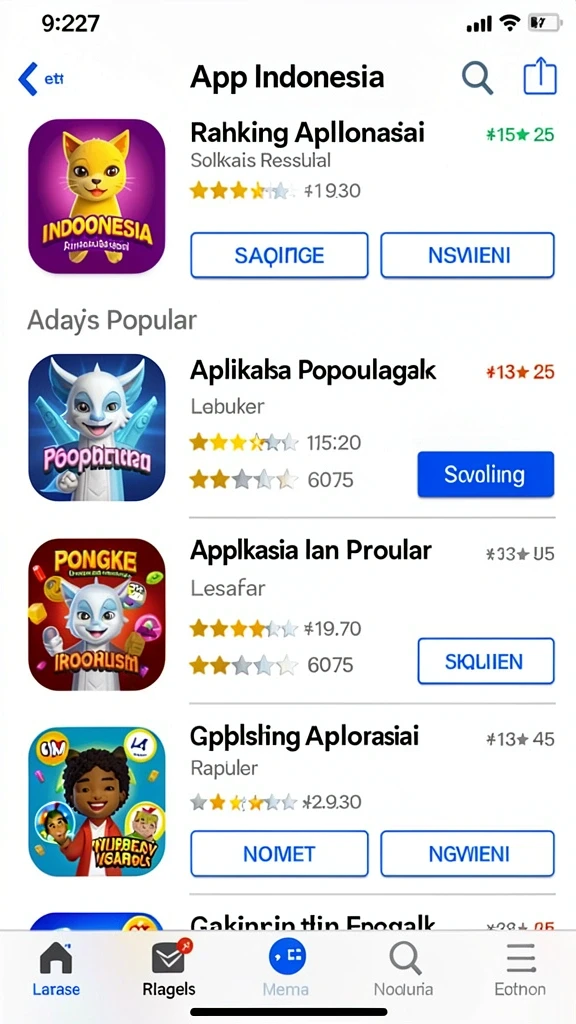
Task: Tap the blue Svoling button
Action: pyautogui.click(x=486, y=474)
